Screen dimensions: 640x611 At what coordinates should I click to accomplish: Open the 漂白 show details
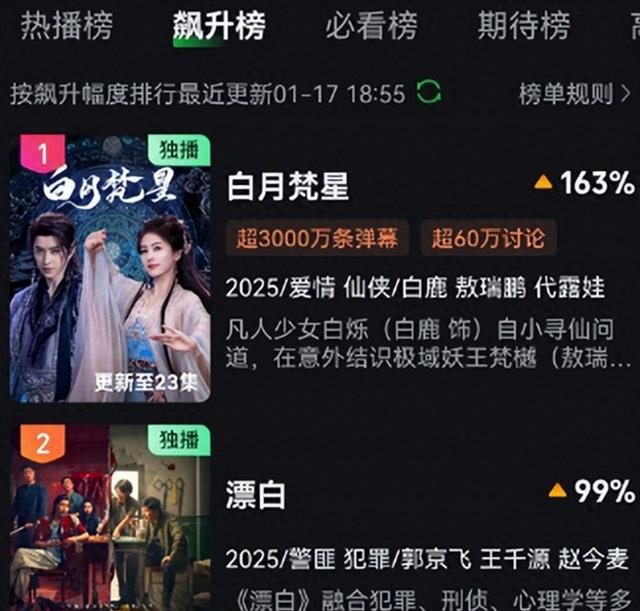click(x=257, y=494)
